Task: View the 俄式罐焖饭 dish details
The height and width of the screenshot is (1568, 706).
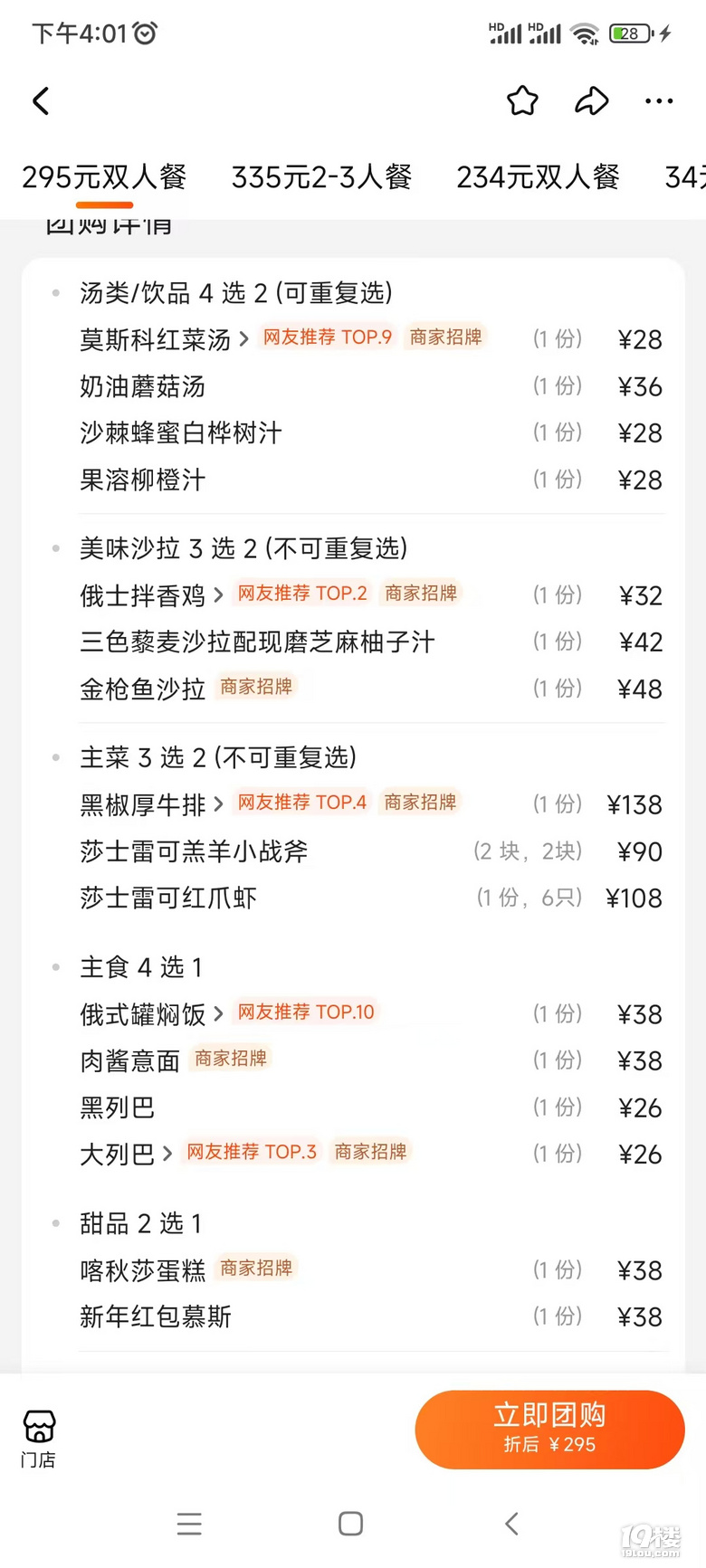Action: 151,1014
